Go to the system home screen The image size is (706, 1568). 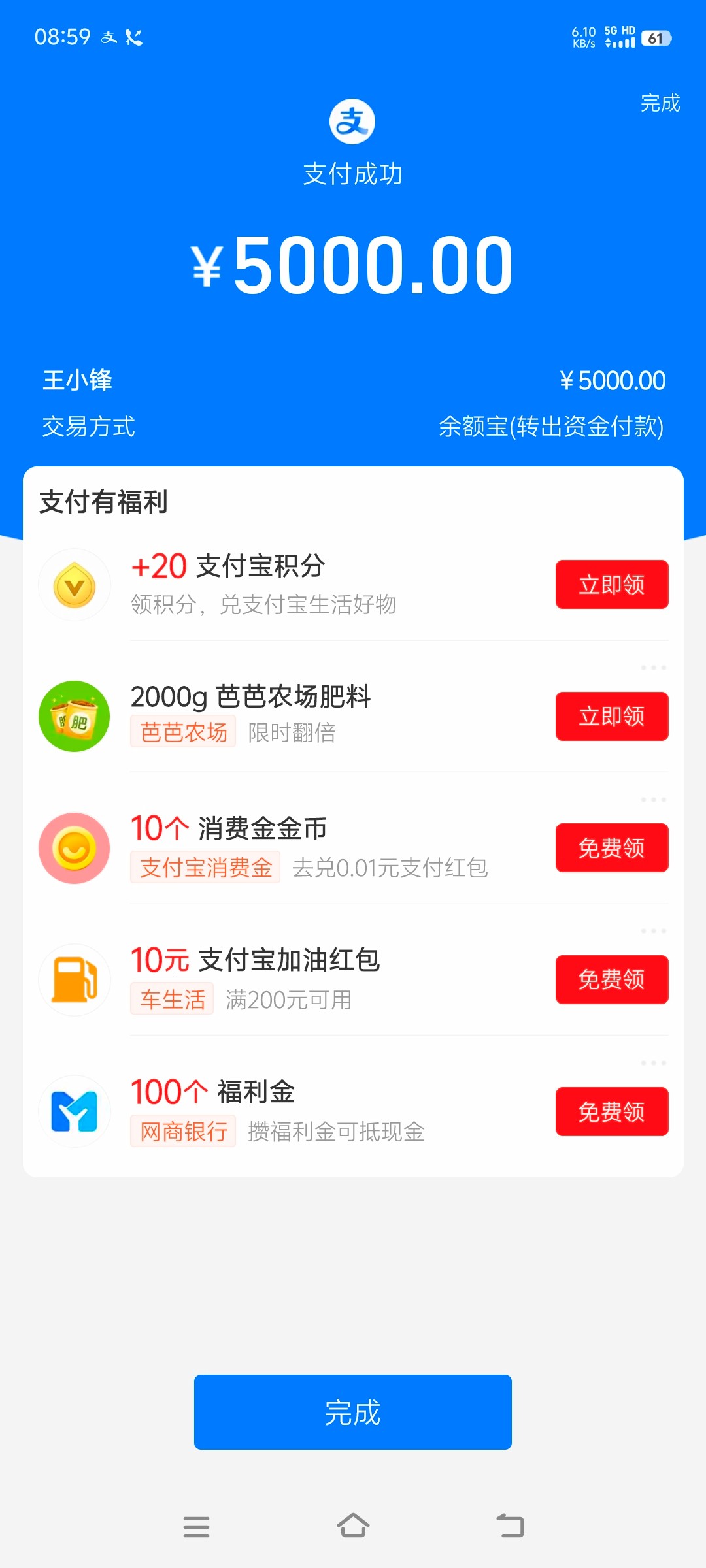pos(353,1526)
